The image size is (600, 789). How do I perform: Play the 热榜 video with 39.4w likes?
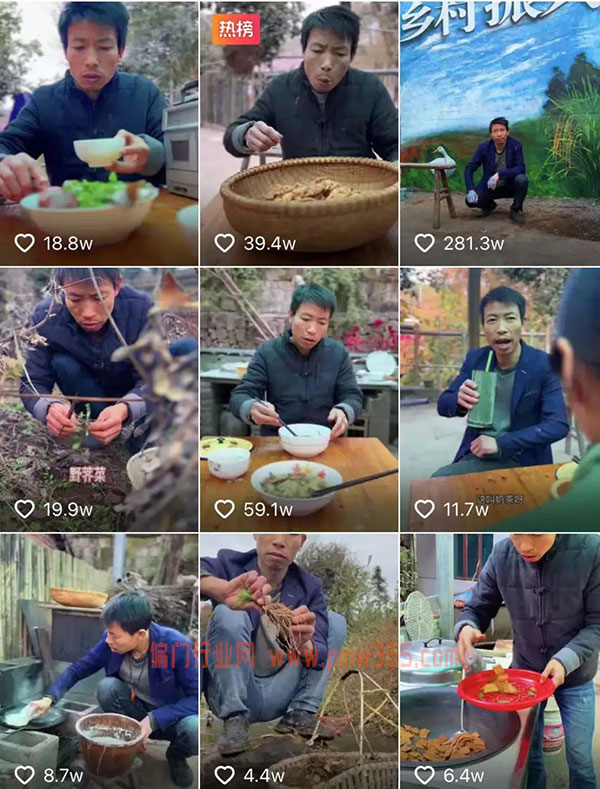click(x=299, y=130)
